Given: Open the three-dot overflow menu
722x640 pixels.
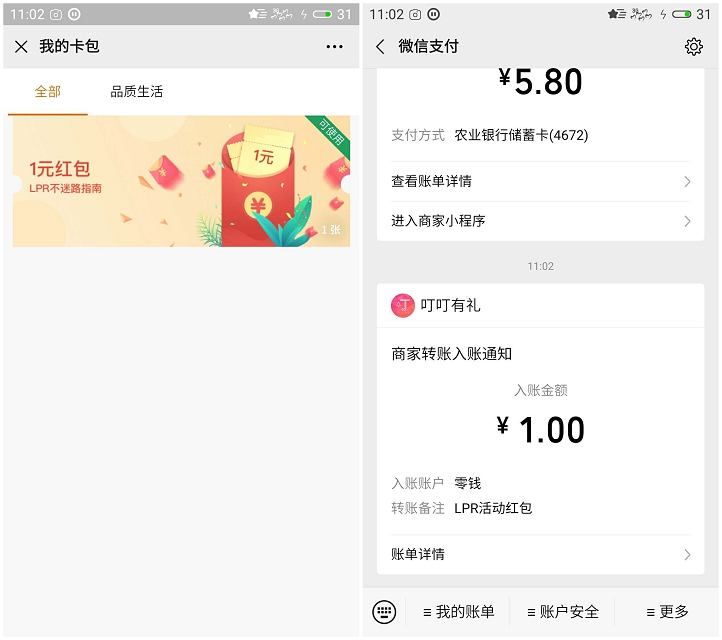Looking at the screenshot, I should tap(334, 47).
